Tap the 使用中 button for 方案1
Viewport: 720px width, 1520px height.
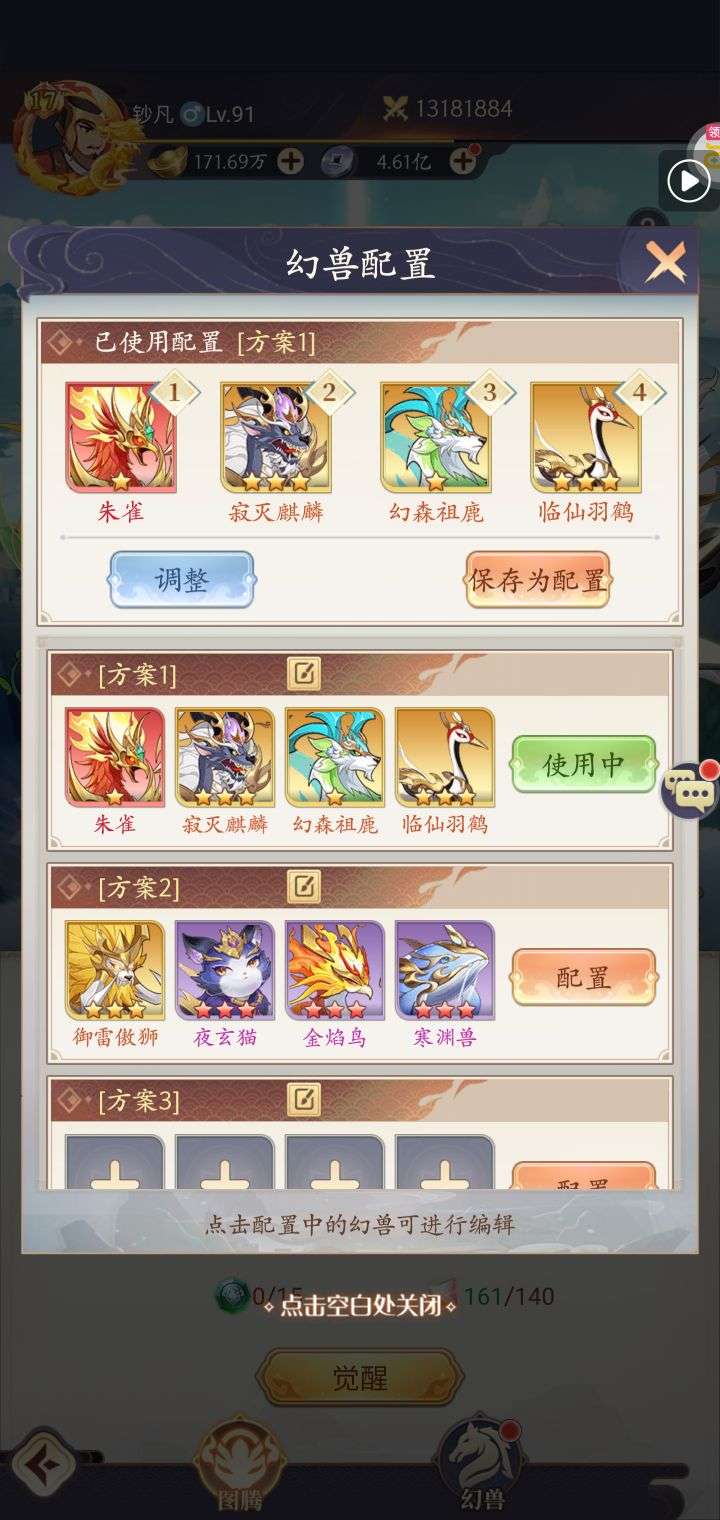pyautogui.click(x=584, y=764)
